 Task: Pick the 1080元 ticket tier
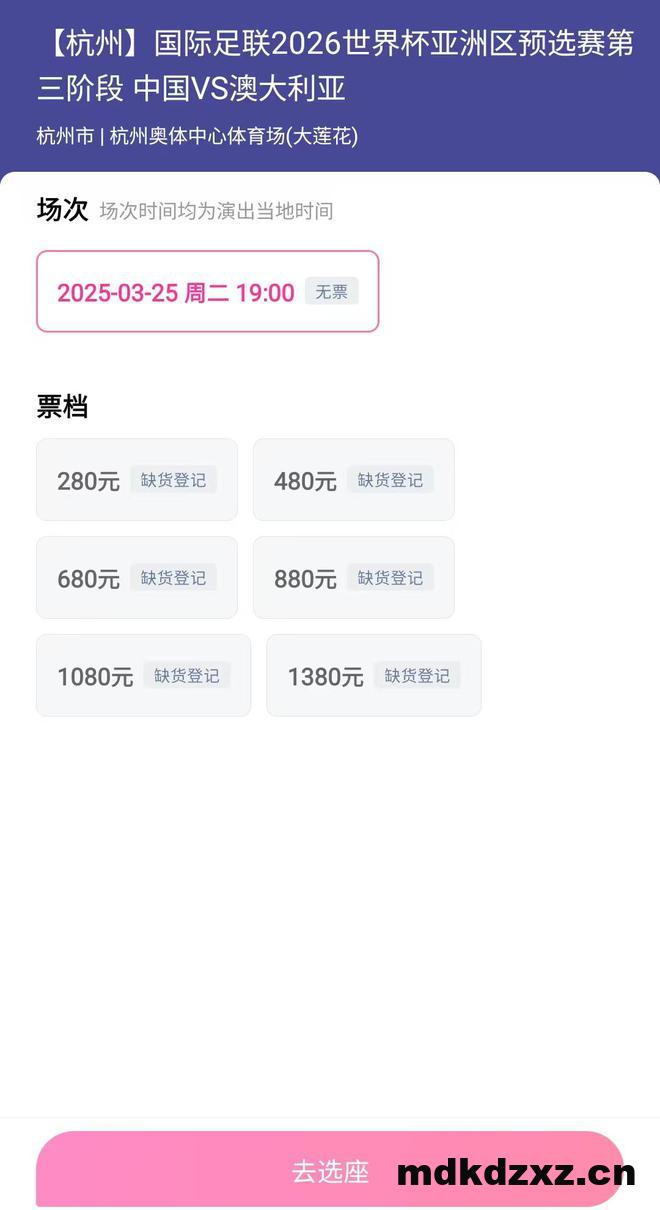pyautogui.click(x=144, y=676)
